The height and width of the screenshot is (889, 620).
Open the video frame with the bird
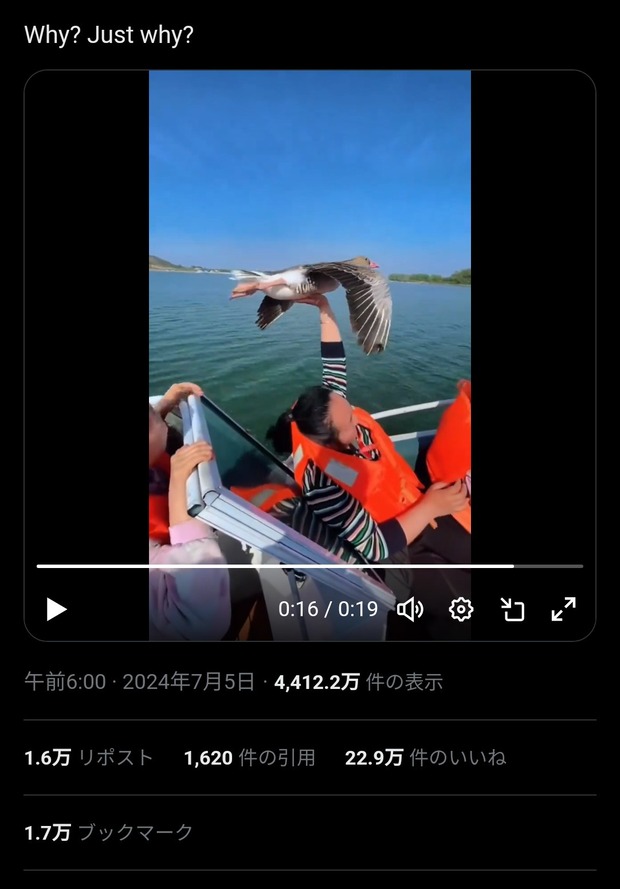pos(310,300)
